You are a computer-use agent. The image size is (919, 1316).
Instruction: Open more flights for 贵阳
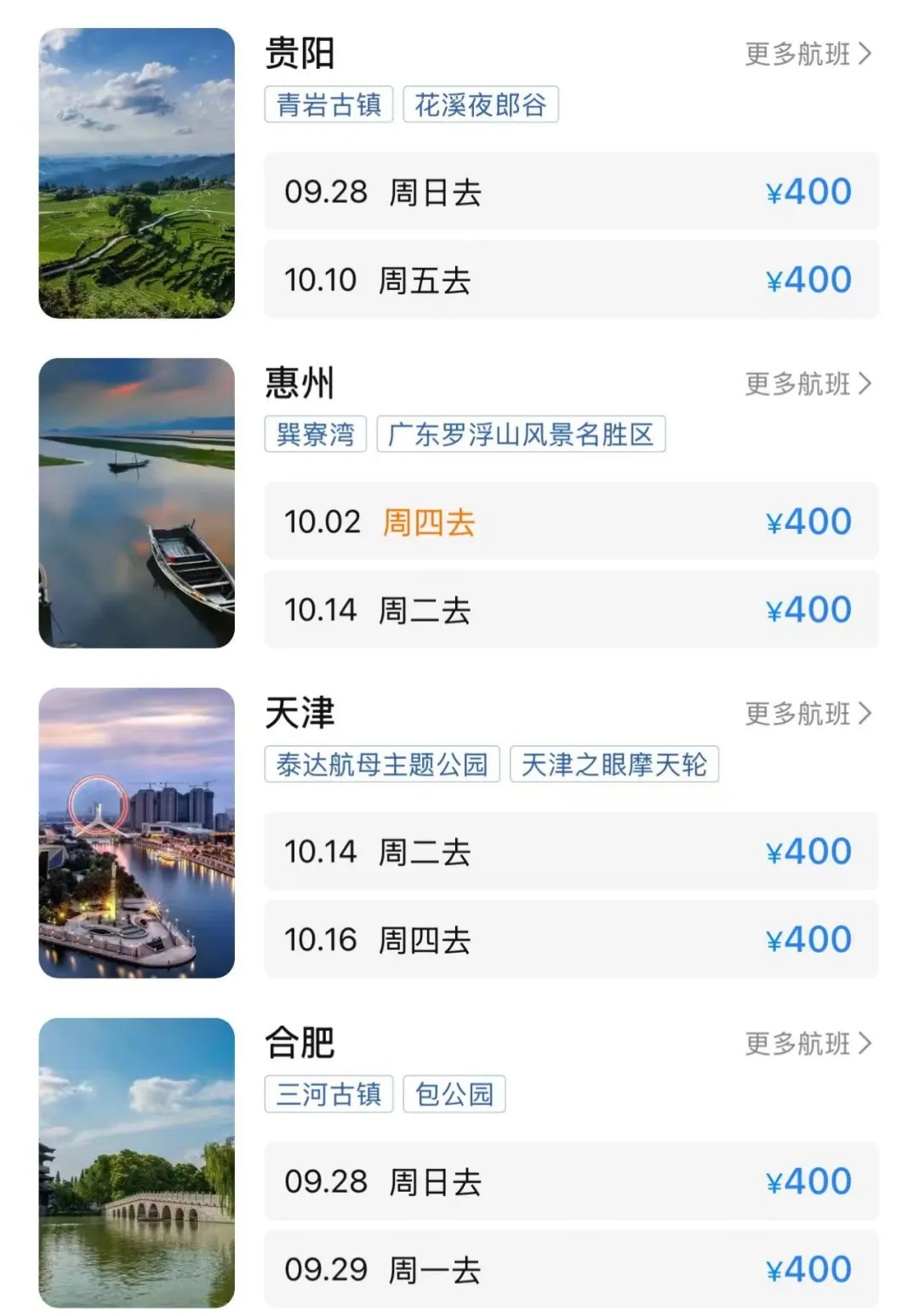[x=808, y=54]
